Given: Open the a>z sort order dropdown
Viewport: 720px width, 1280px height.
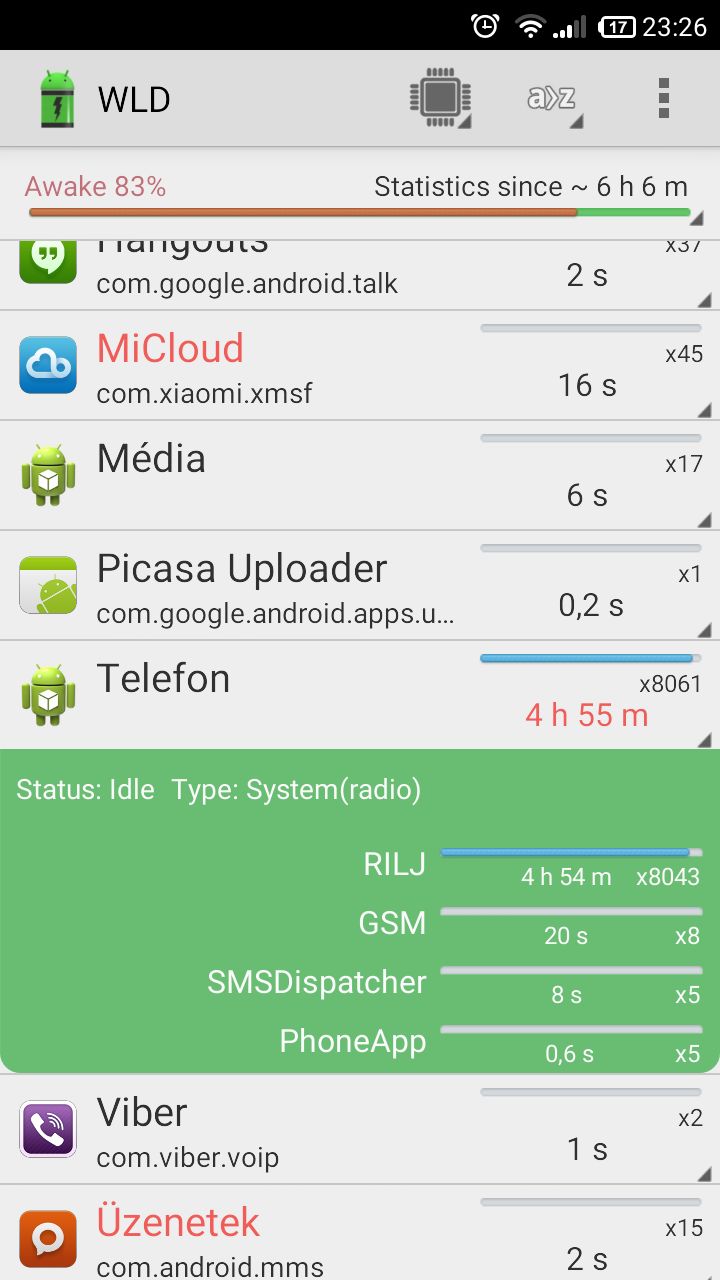Looking at the screenshot, I should click(552, 99).
